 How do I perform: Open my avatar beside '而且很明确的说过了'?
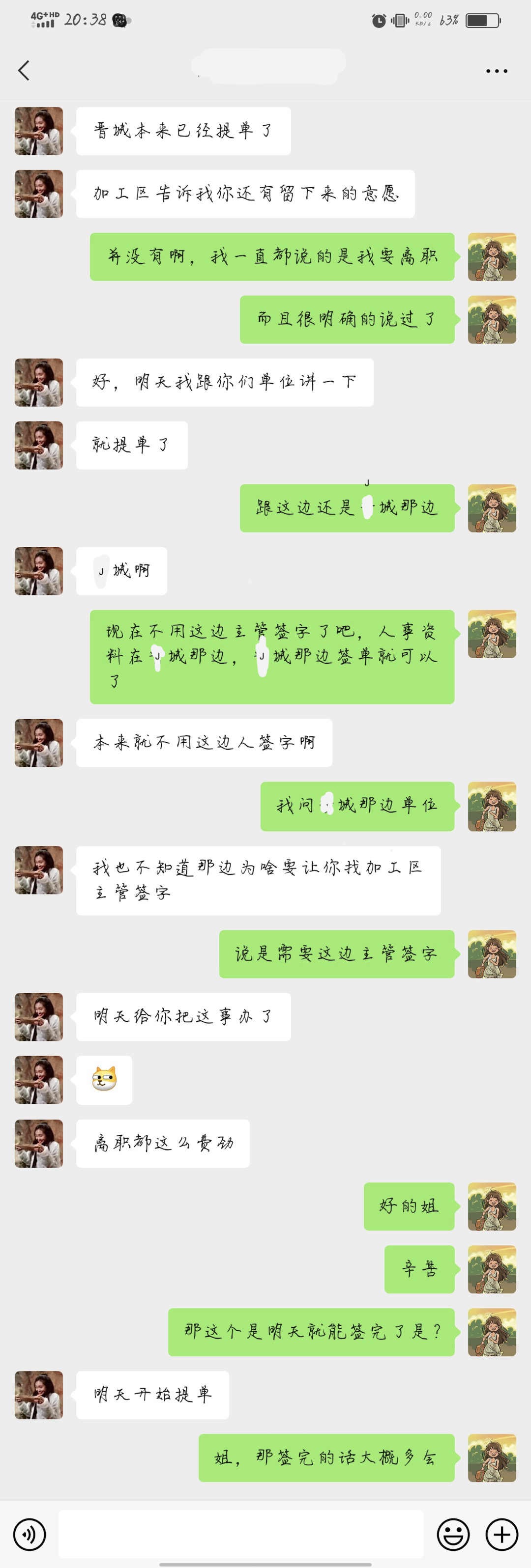click(x=491, y=320)
